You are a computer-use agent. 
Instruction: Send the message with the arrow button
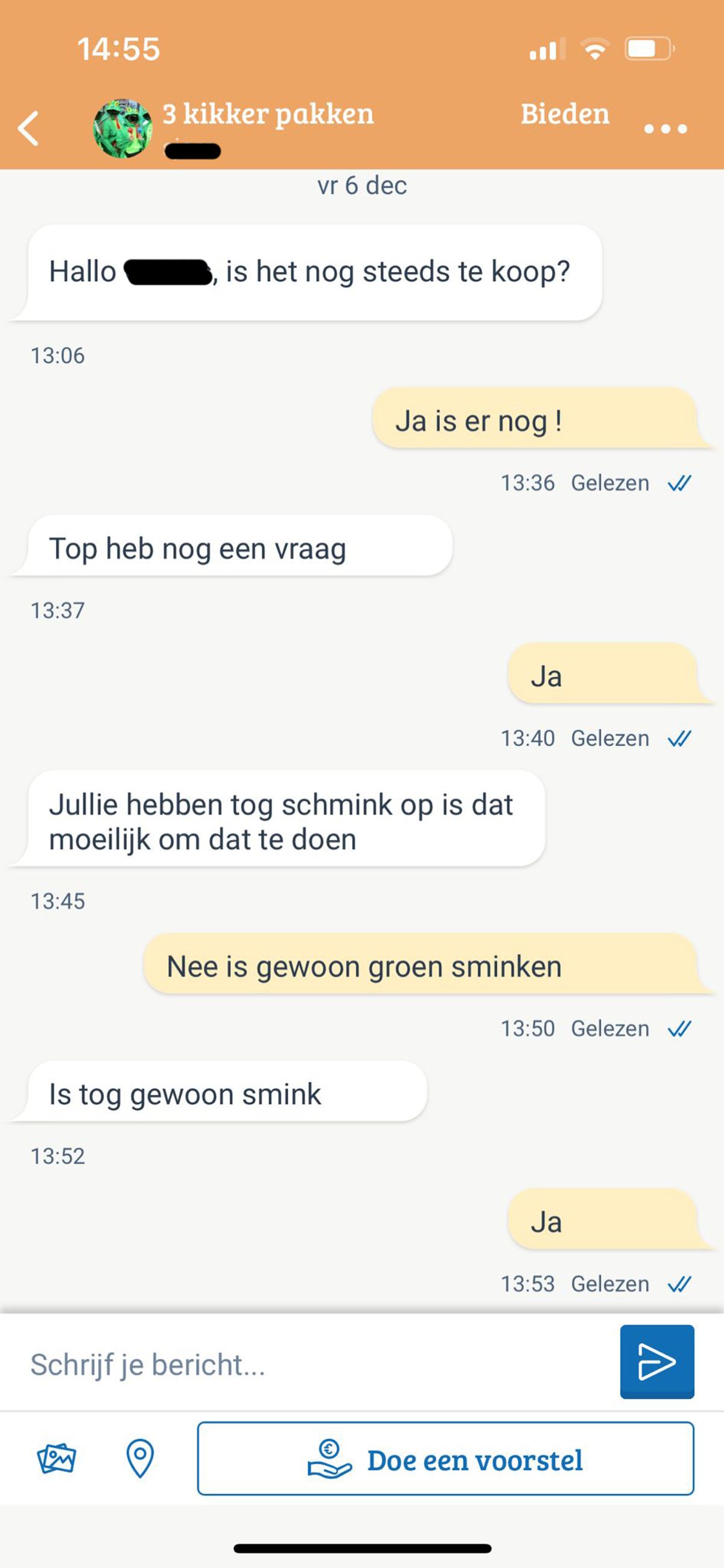(657, 1362)
